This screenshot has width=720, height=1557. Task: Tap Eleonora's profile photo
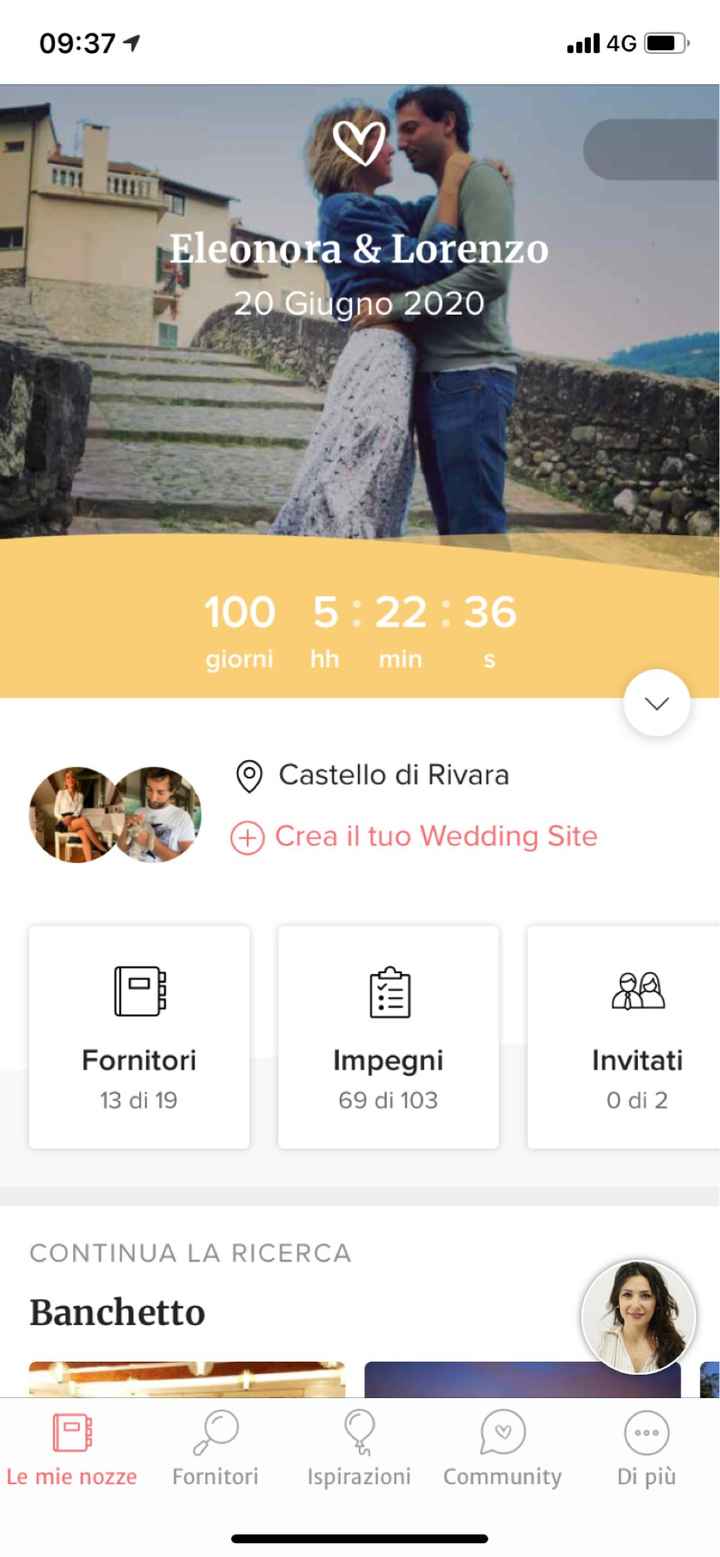tap(75, 814)
